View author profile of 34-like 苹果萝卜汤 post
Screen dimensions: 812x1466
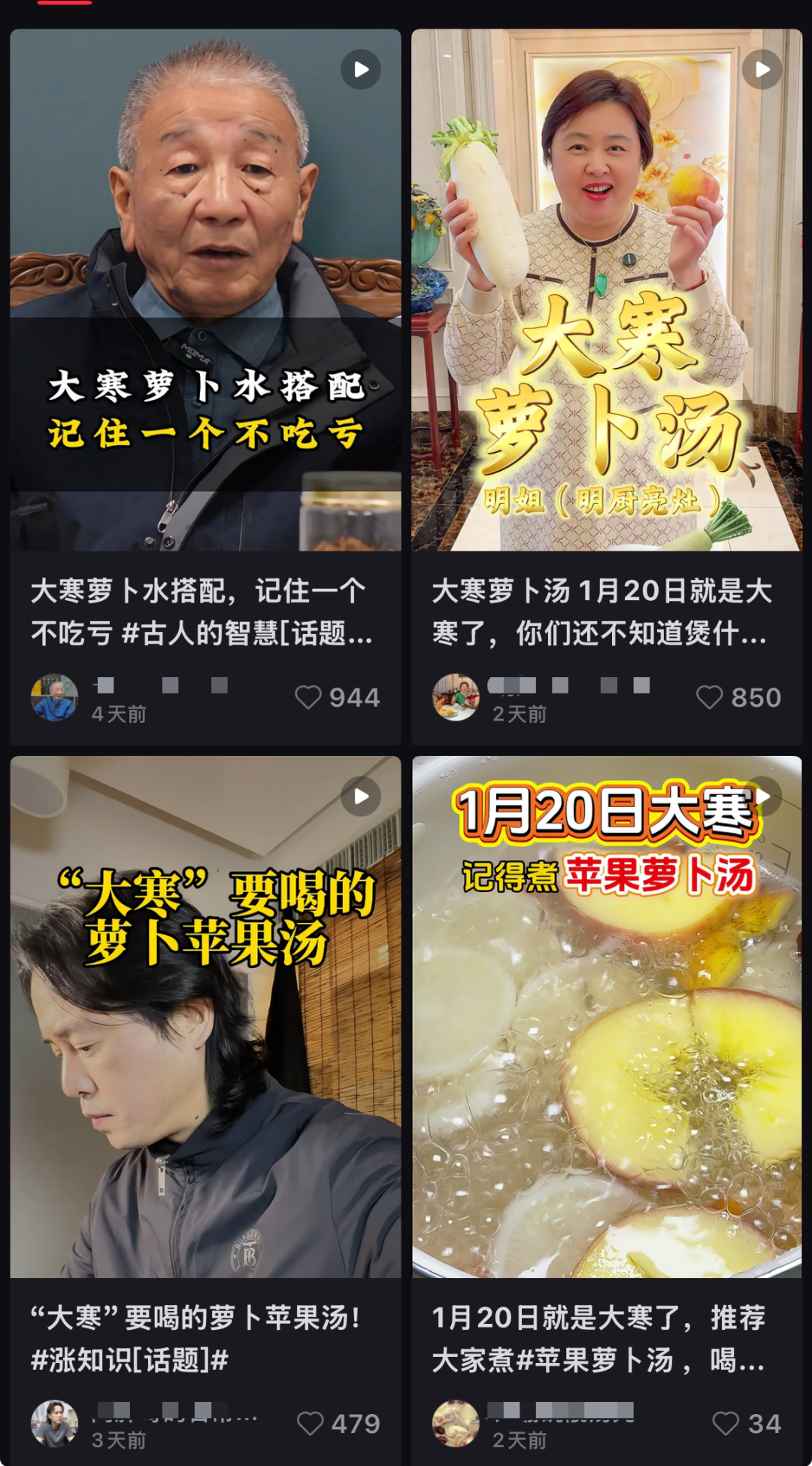coord(456,1423)
